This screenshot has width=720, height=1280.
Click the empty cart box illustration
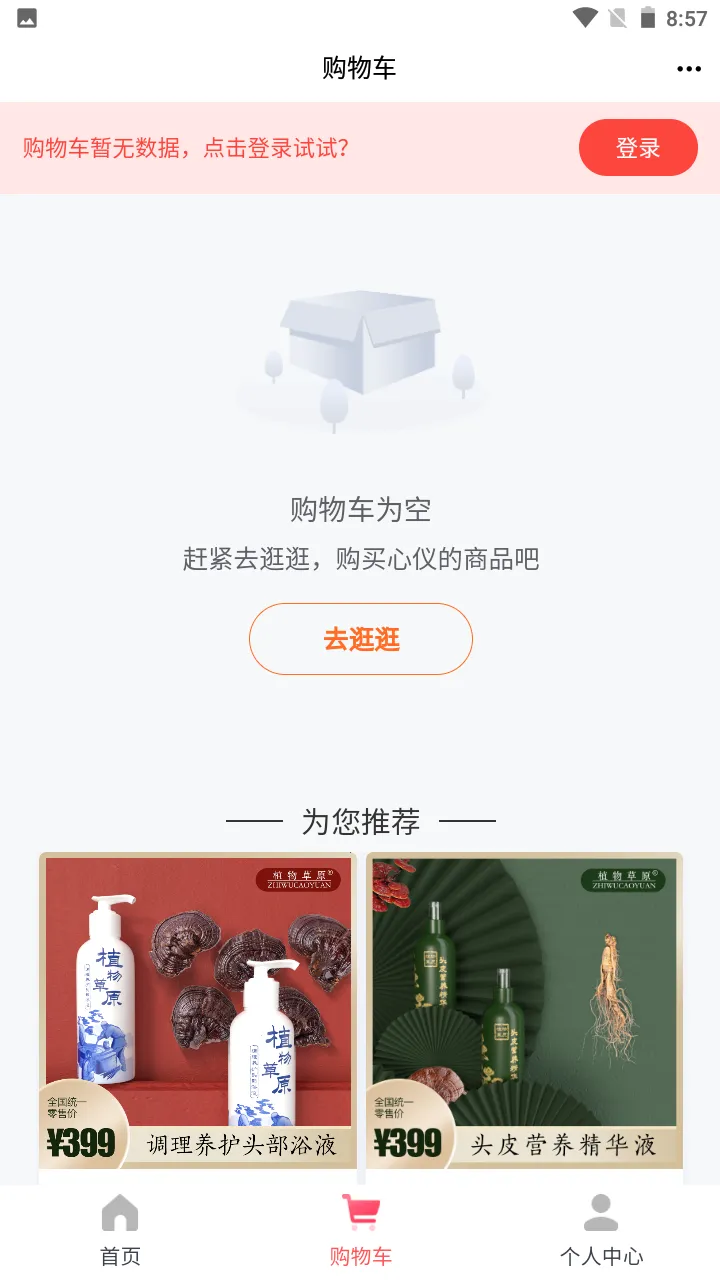[x=360, y=355]
